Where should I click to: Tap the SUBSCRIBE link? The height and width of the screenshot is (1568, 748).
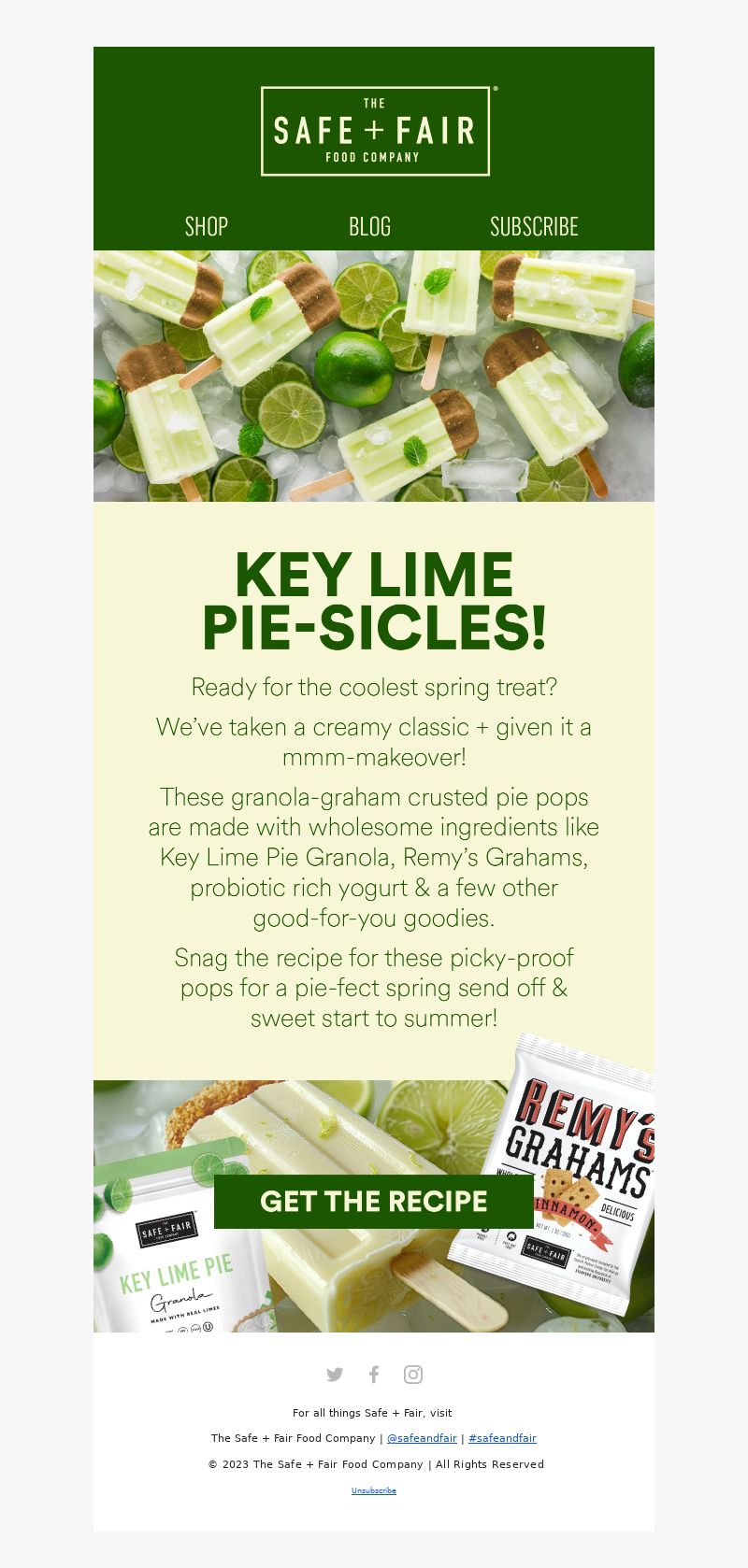[534, 226]
